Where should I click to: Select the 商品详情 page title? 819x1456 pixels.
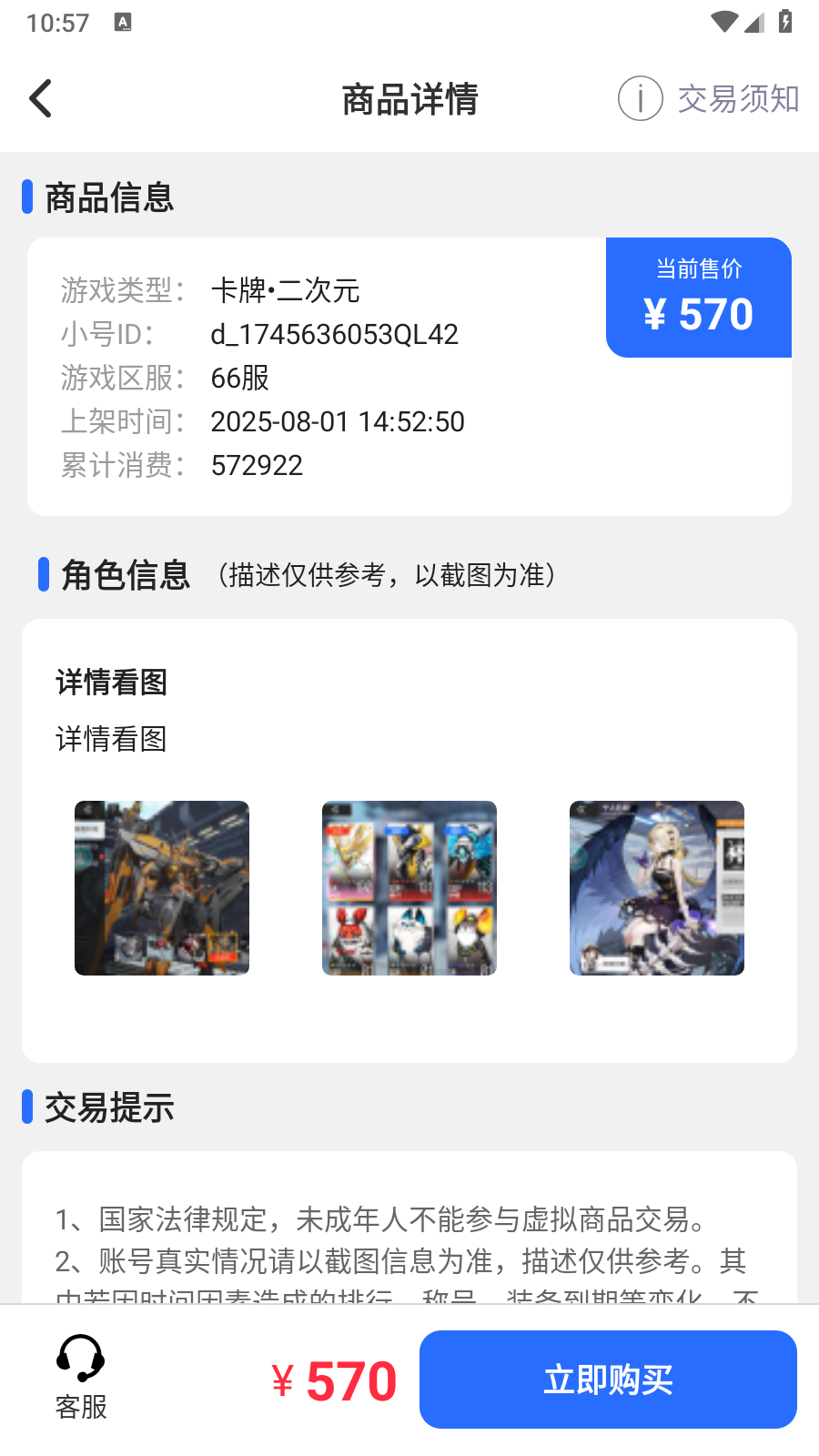click(409, 100)
